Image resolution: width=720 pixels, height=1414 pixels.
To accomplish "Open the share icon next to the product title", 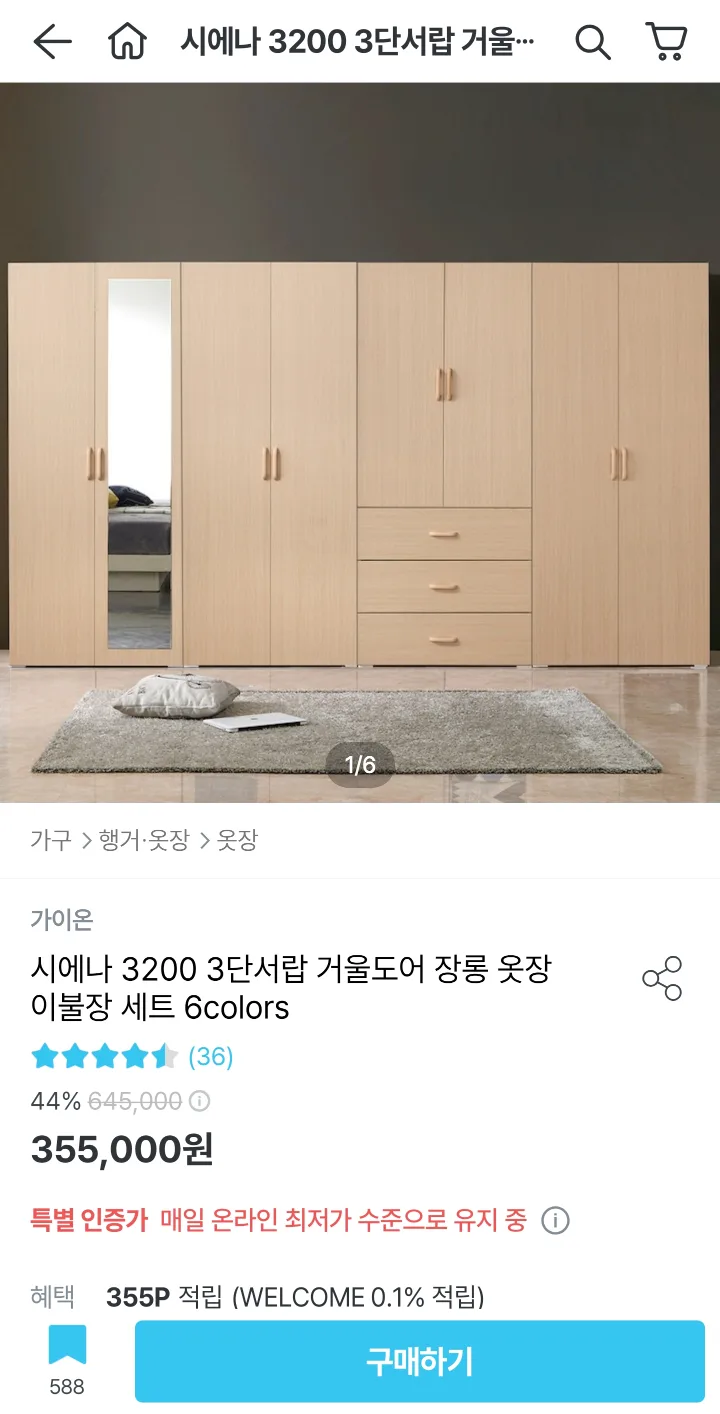I will click(663, 980).
